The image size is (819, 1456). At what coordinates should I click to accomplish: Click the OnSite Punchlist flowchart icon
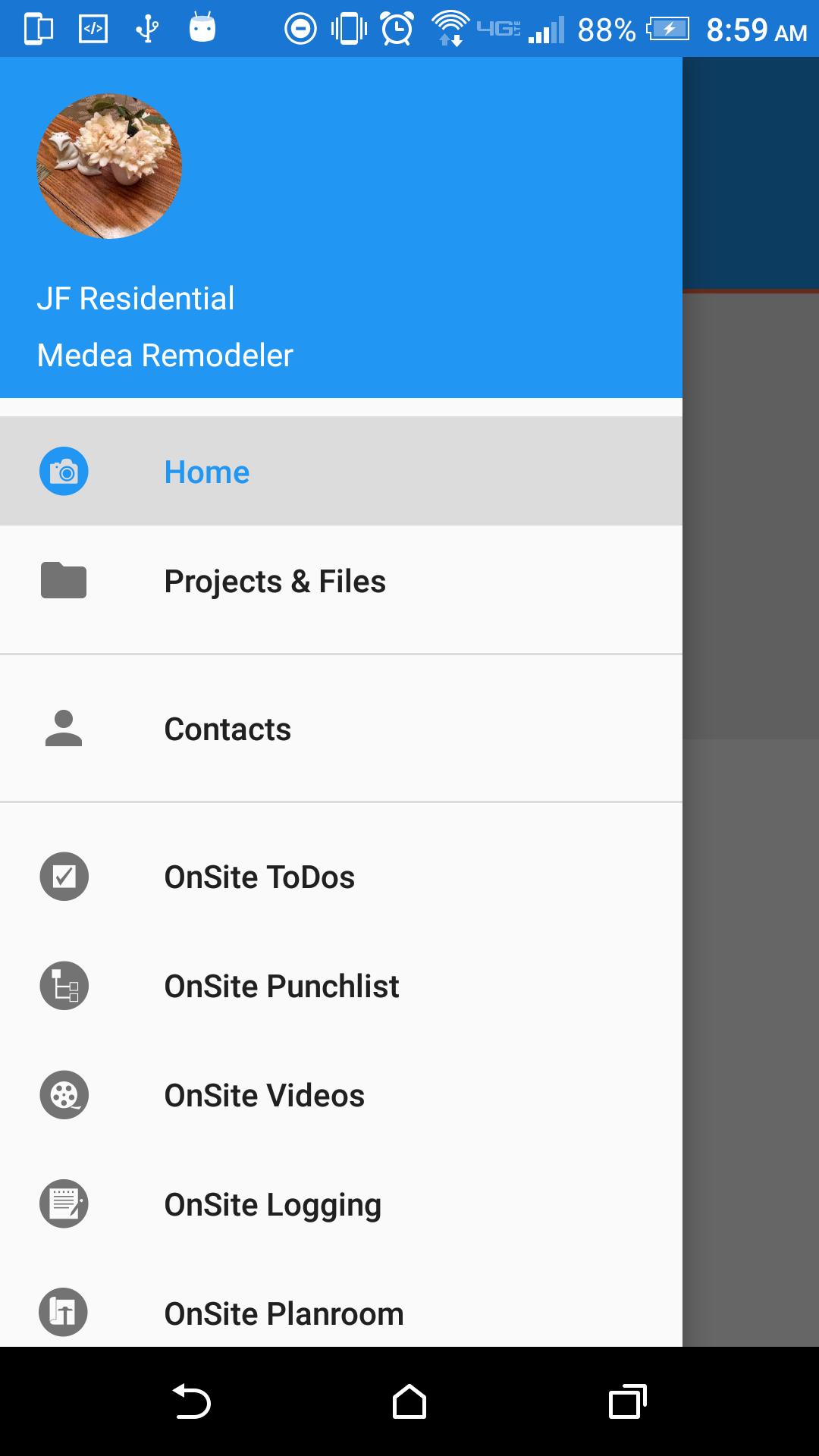point(64,985)
